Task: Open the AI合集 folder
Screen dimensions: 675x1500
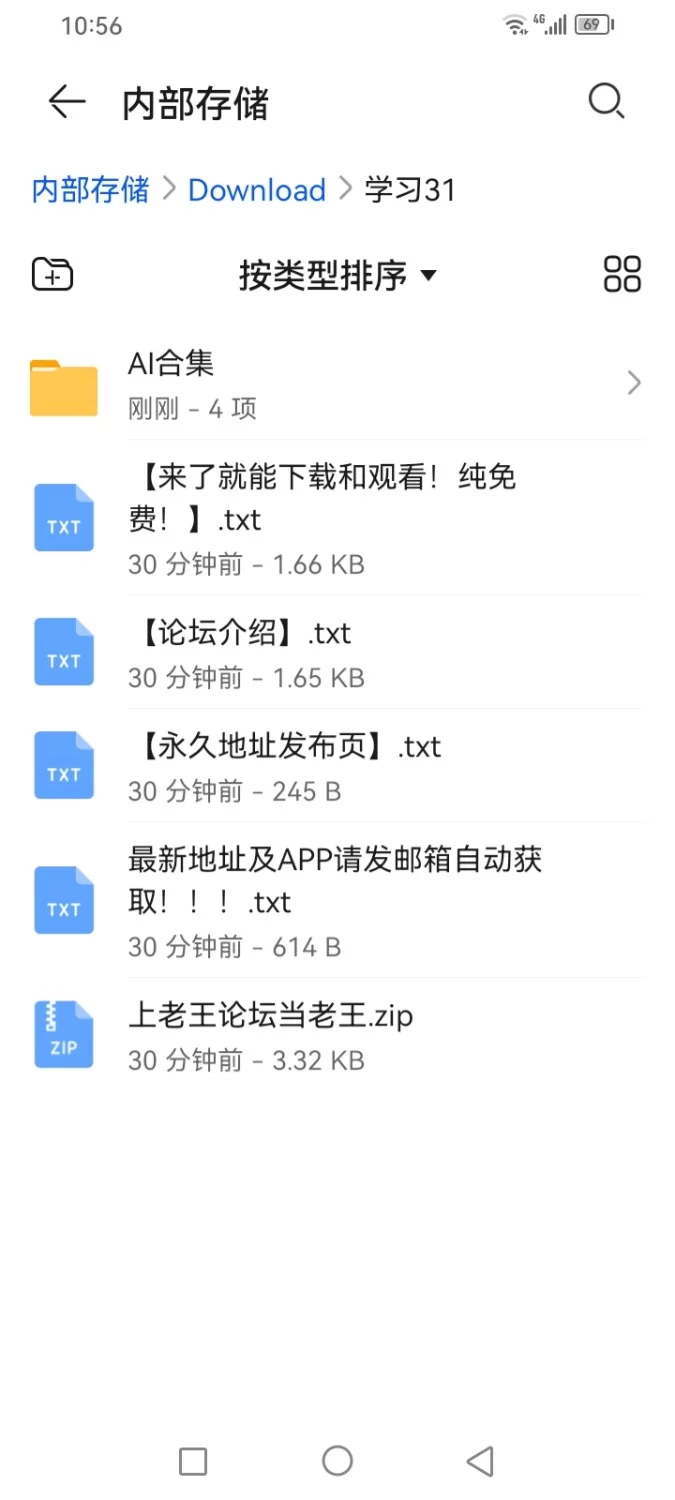Action: click(337, 384)
